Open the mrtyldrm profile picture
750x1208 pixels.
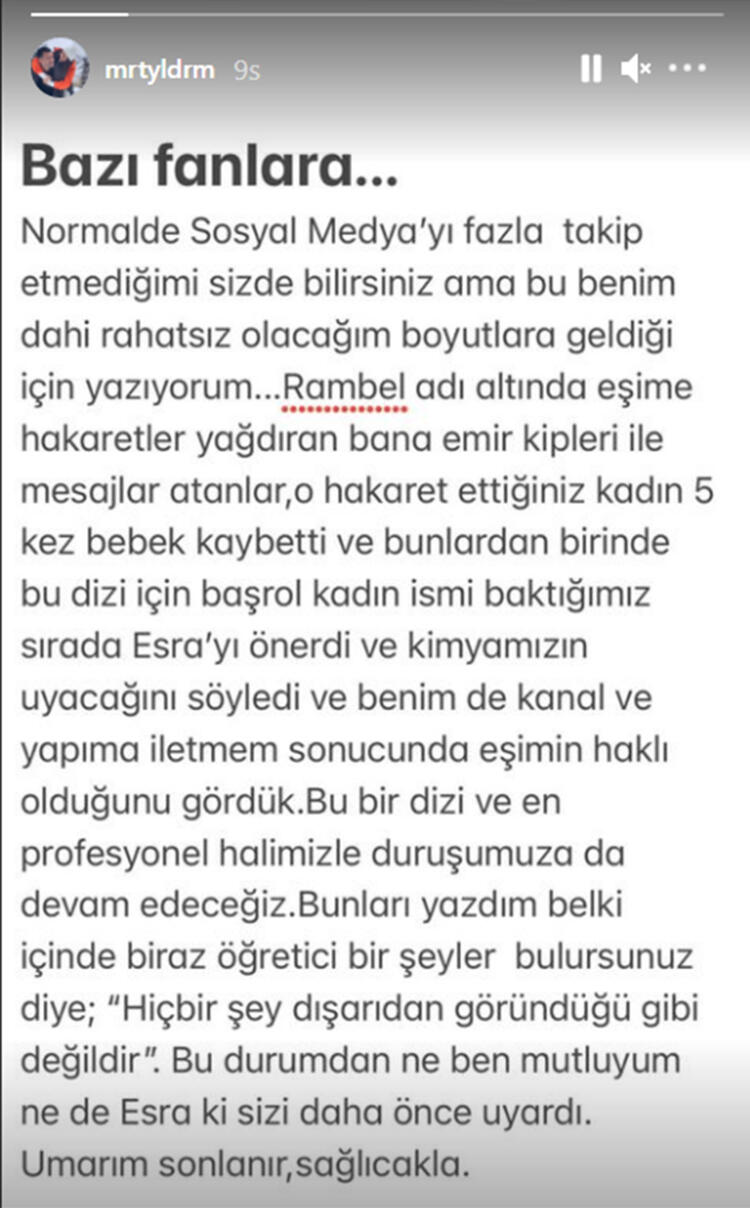59,68
